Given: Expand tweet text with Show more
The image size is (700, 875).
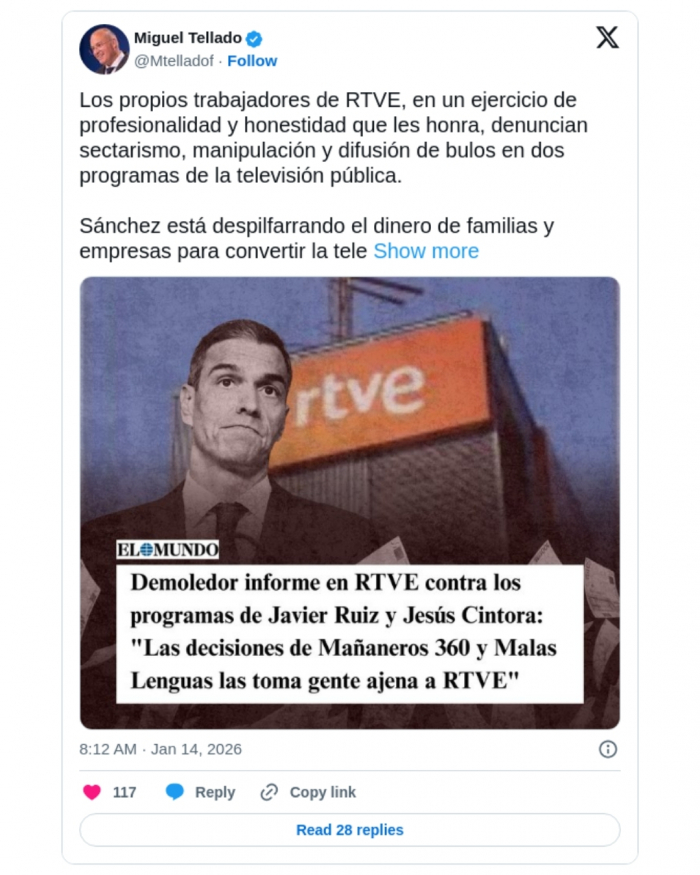Looking at the screenshot, I should pyautogui.click(x=425, y=251).
